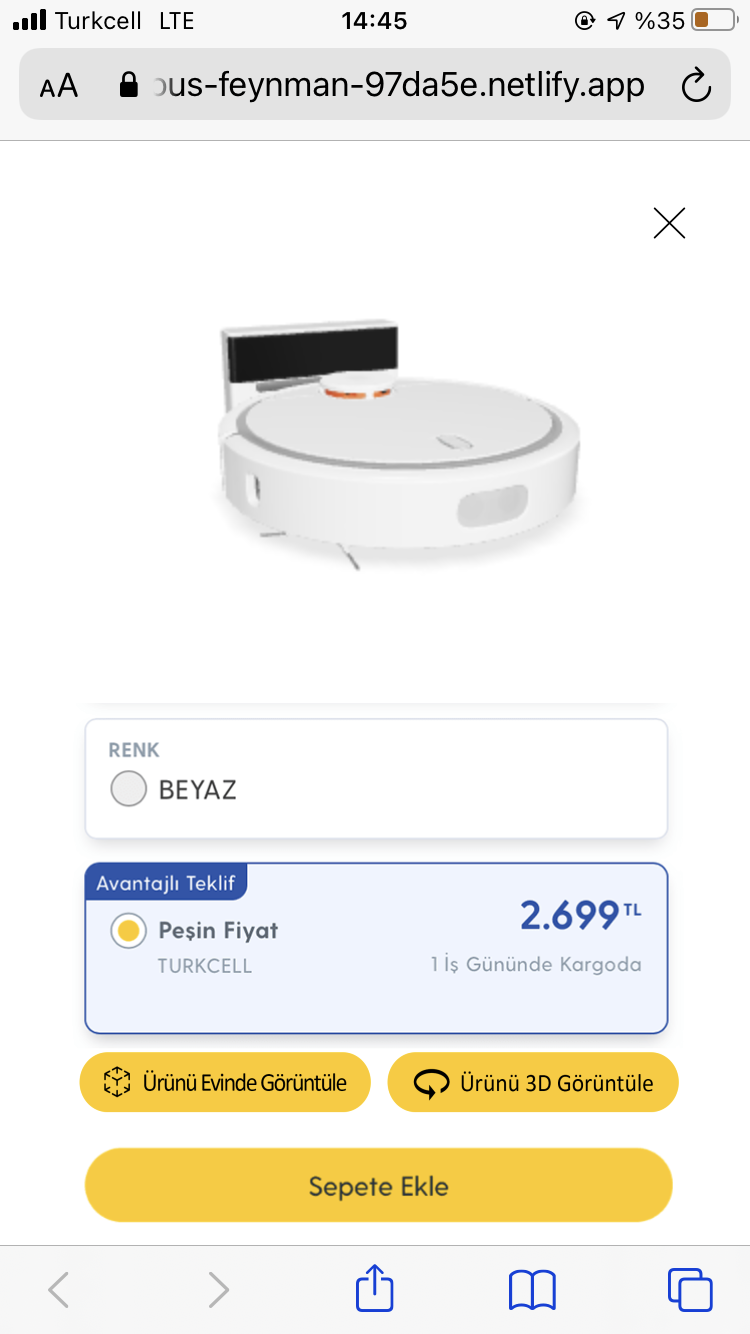
Task: Close the product view with the X
Action: tap(669, 222)
